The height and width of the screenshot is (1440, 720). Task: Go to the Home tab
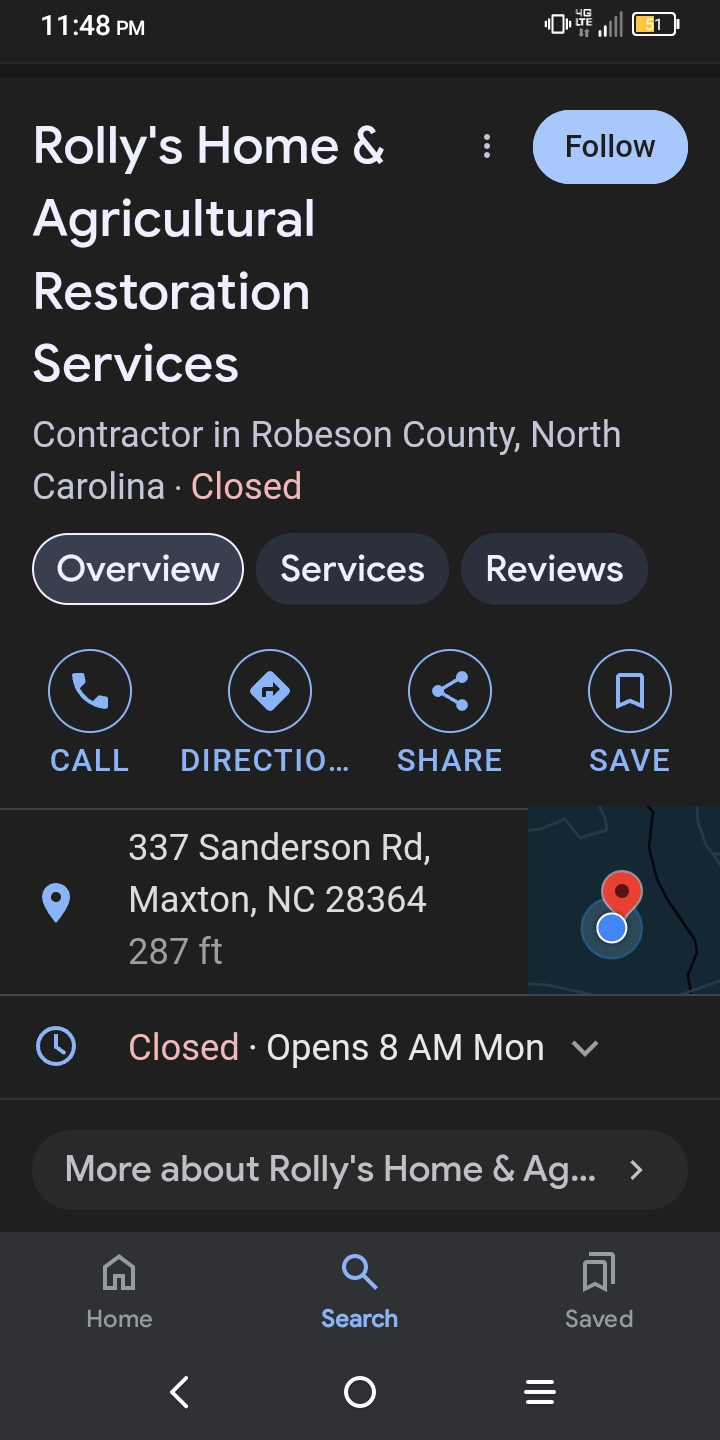[119, 1292]
